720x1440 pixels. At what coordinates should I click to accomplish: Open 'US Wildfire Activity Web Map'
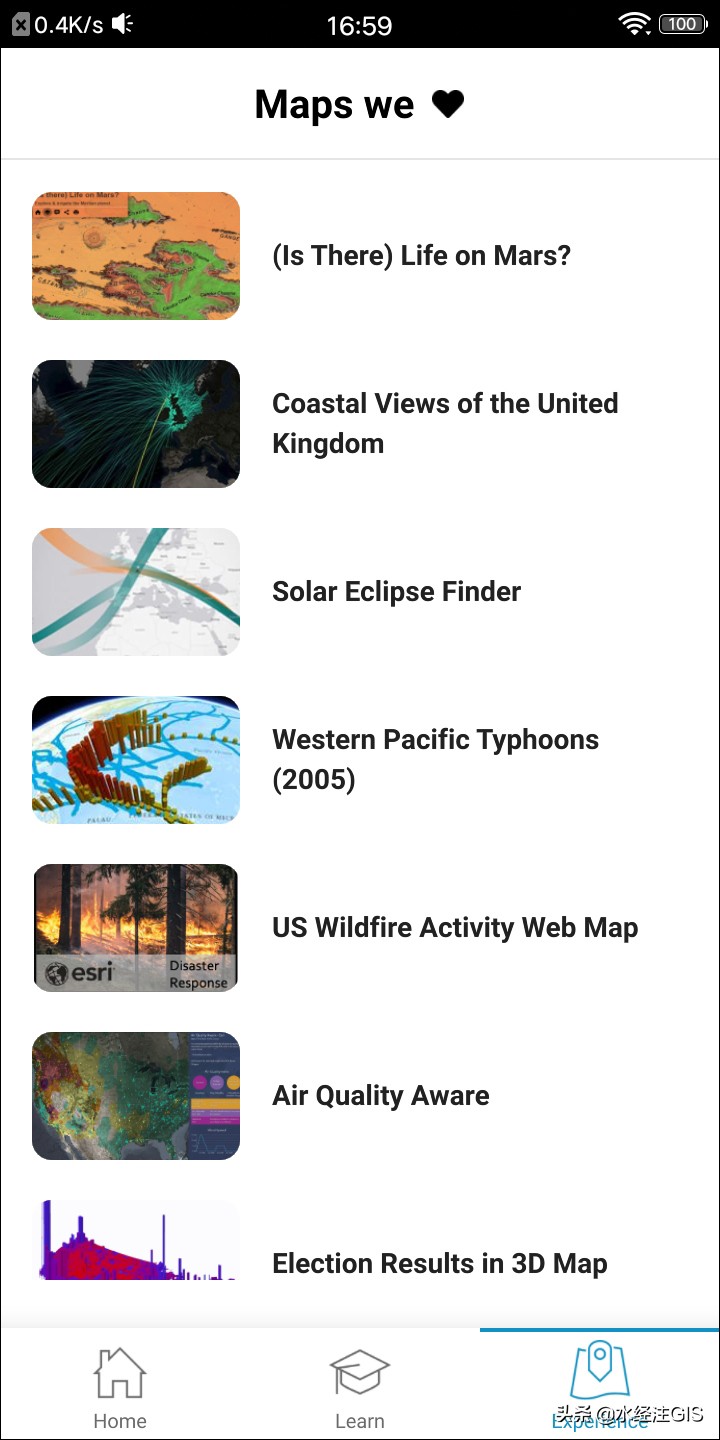tap(455, 927)
